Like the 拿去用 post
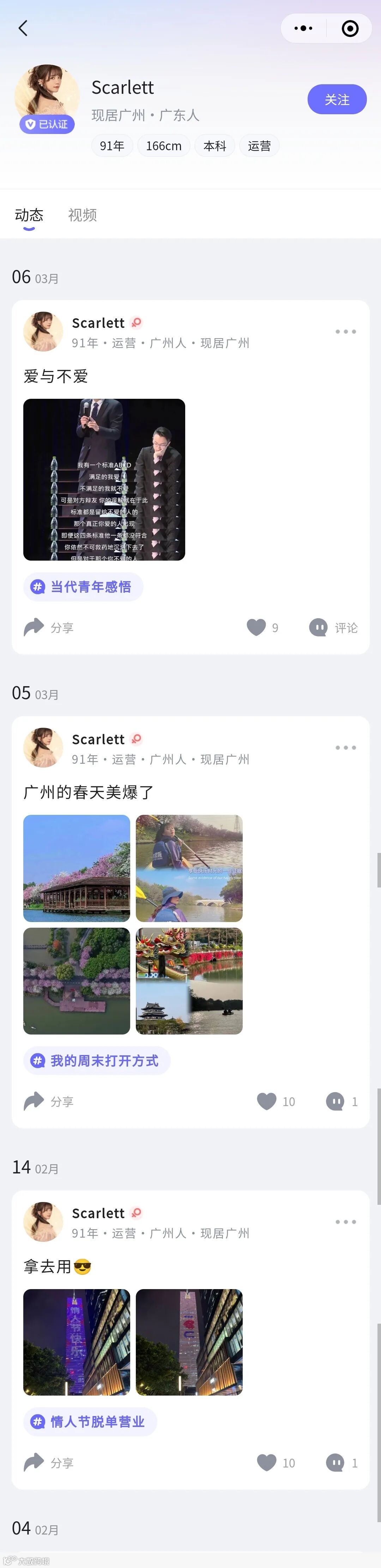The height and width of the screenshot is (1568, 381). pyautogui.click(x=267, y=1462)
